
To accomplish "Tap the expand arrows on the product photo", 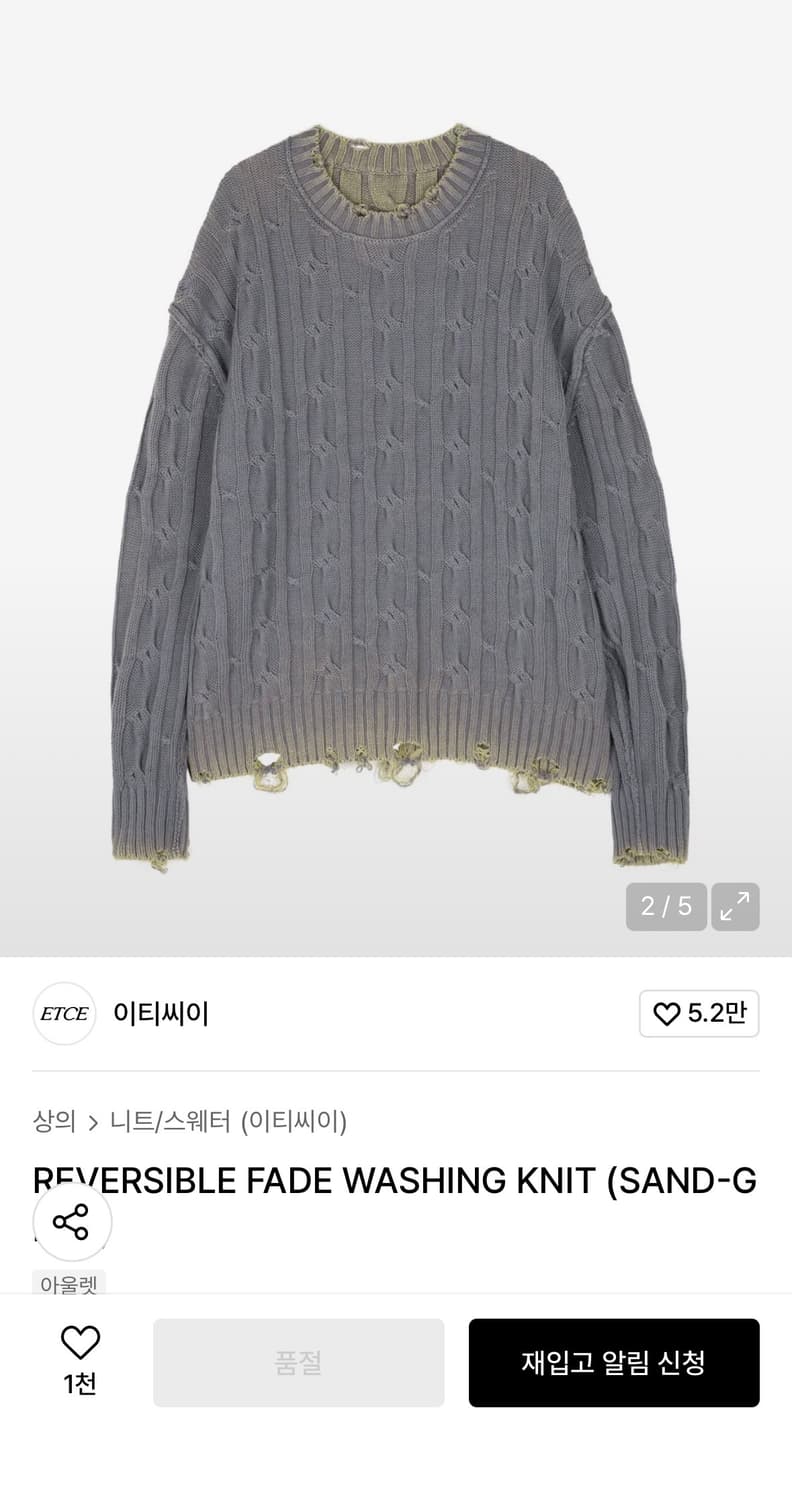I will point(735,906).
